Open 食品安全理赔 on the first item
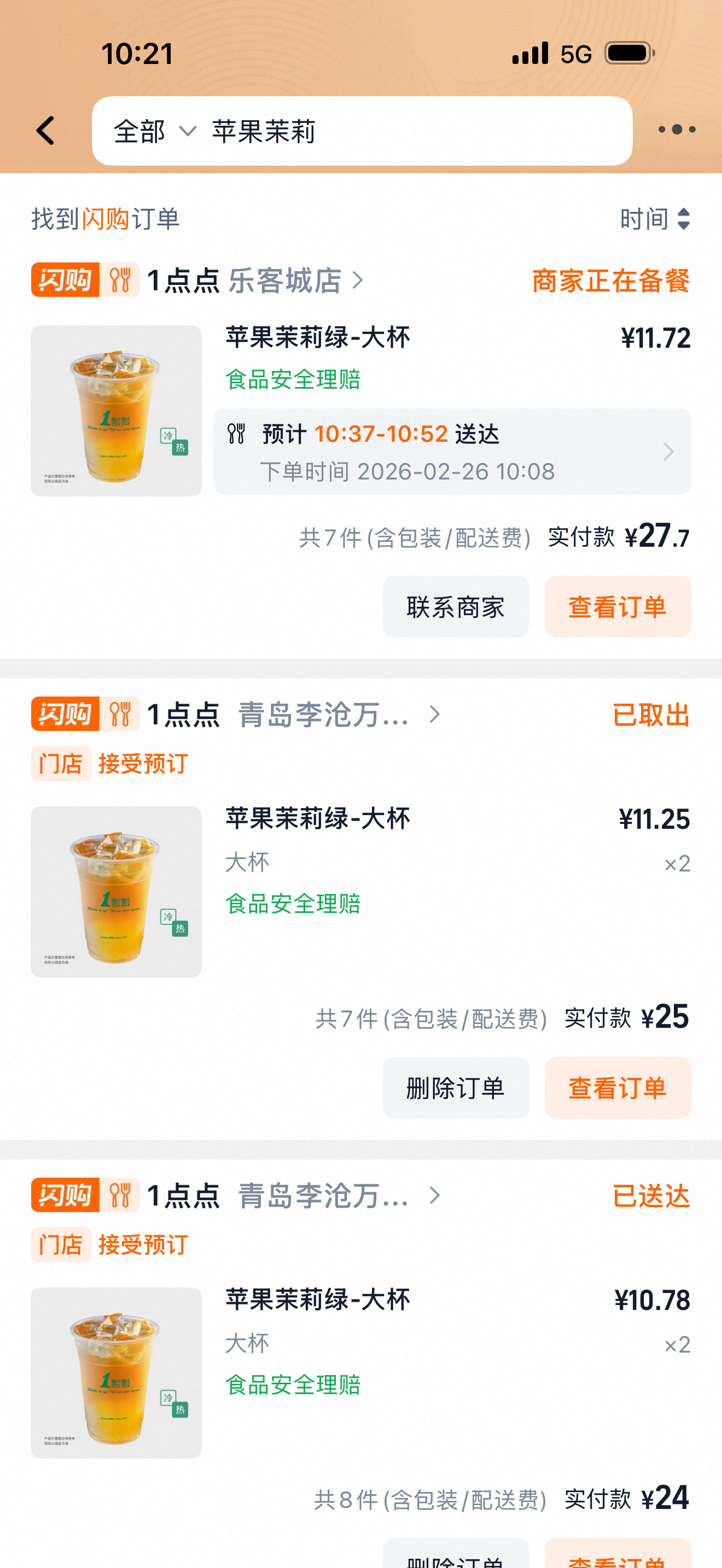 pos(292,379)
